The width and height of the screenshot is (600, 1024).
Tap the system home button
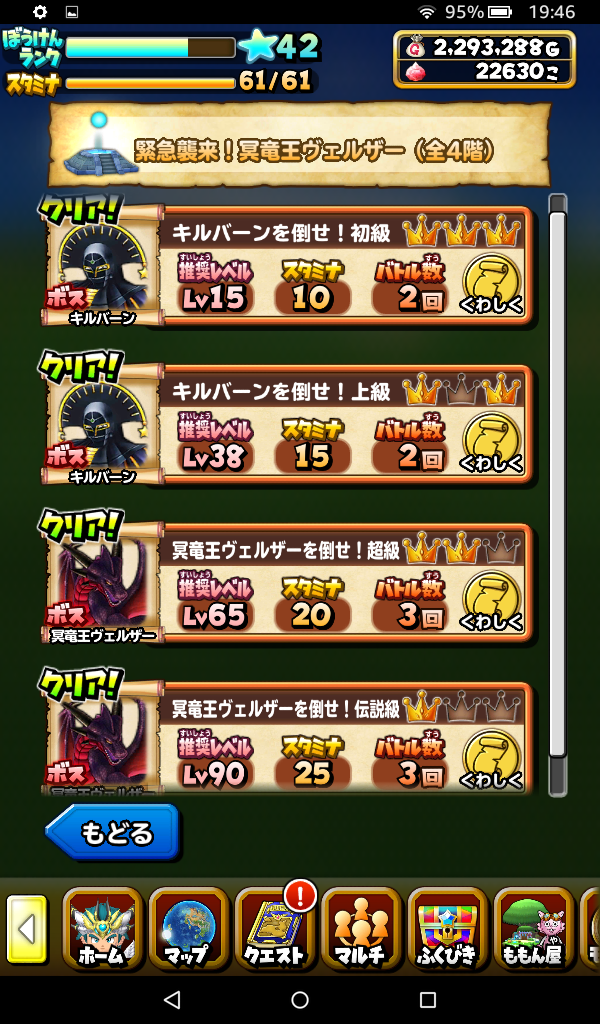300,999
